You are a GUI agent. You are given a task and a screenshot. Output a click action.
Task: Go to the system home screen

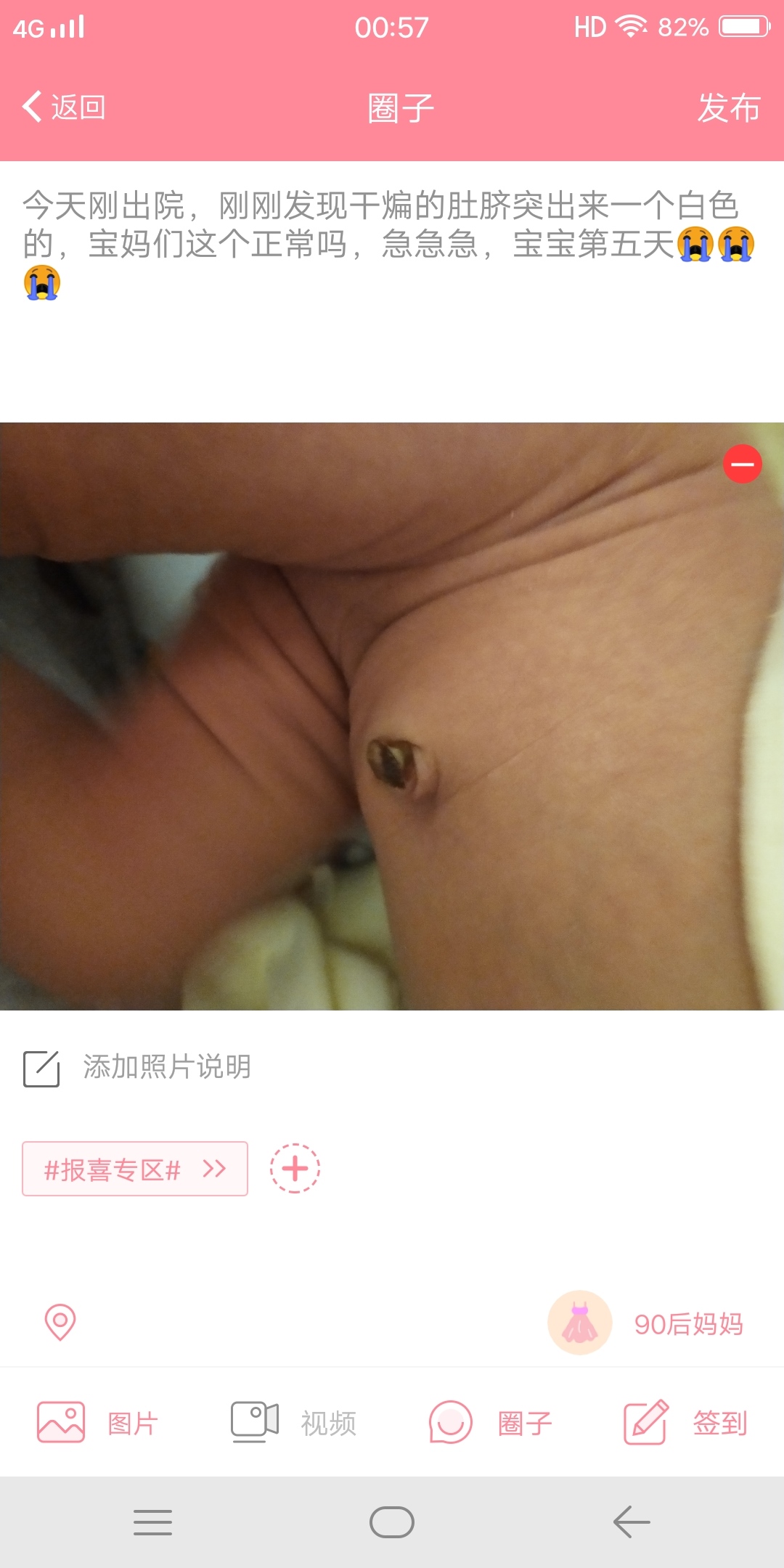(x=392, y=1522)
